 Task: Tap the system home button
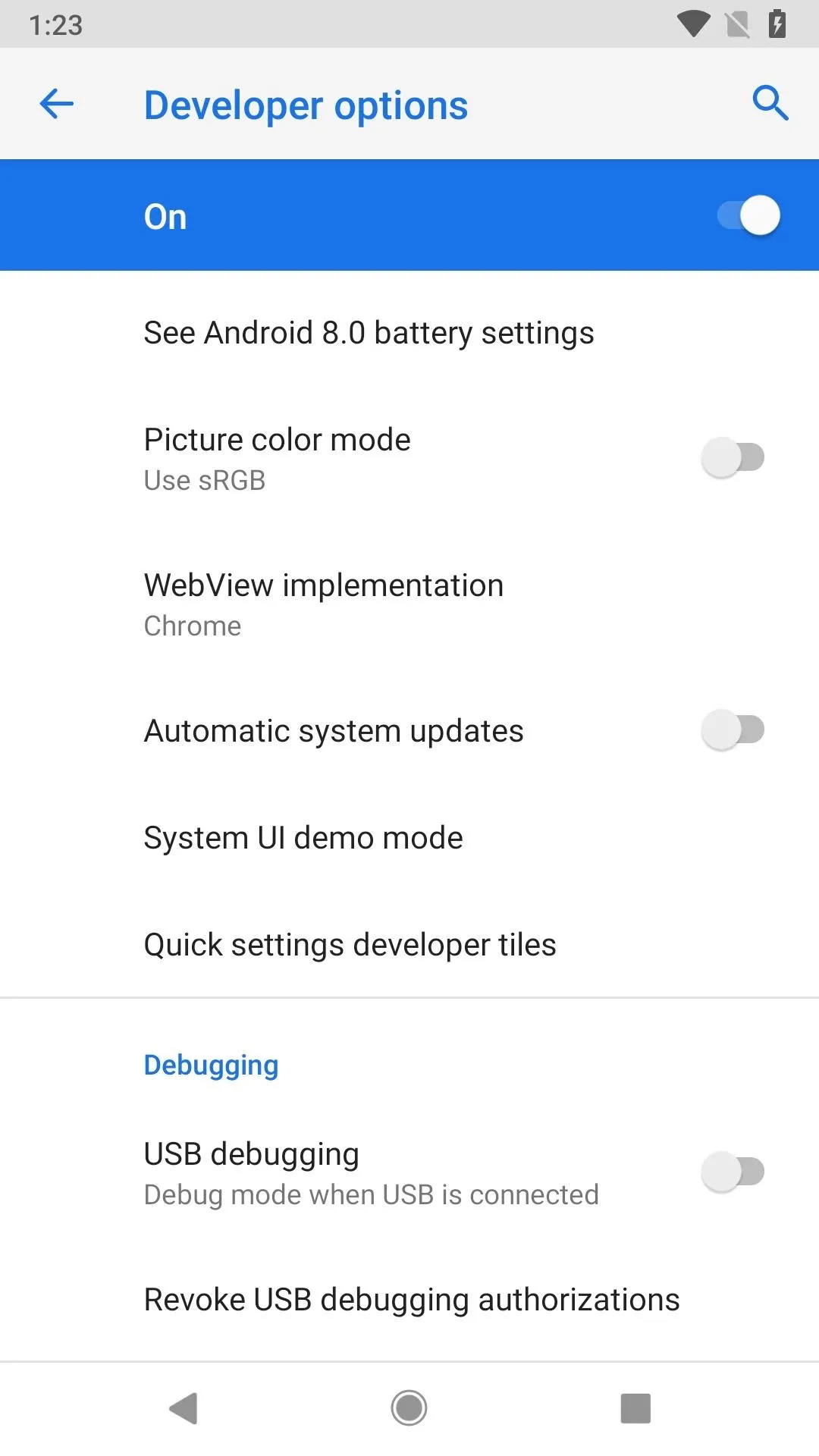(x=409, y=1408)
